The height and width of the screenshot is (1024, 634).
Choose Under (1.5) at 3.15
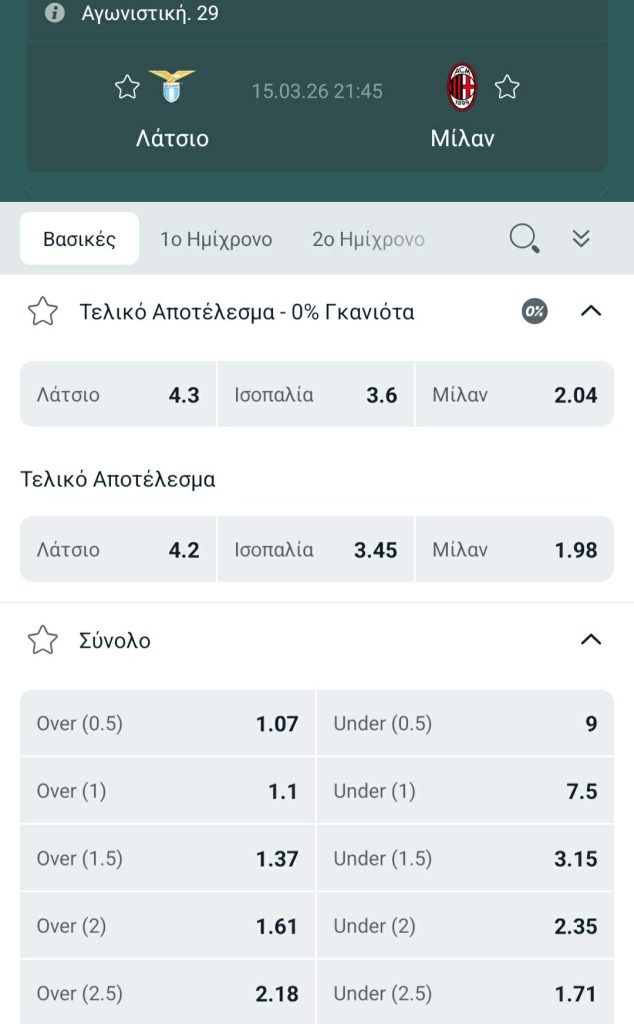(x=465, y=859)
